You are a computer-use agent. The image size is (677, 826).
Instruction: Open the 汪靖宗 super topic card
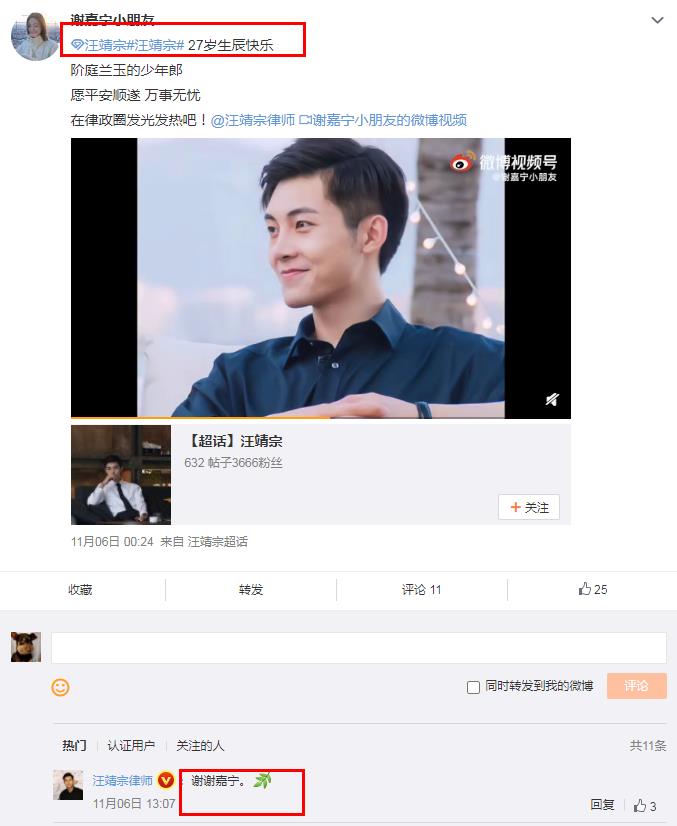pyautogui.click(x=241, y=440)
